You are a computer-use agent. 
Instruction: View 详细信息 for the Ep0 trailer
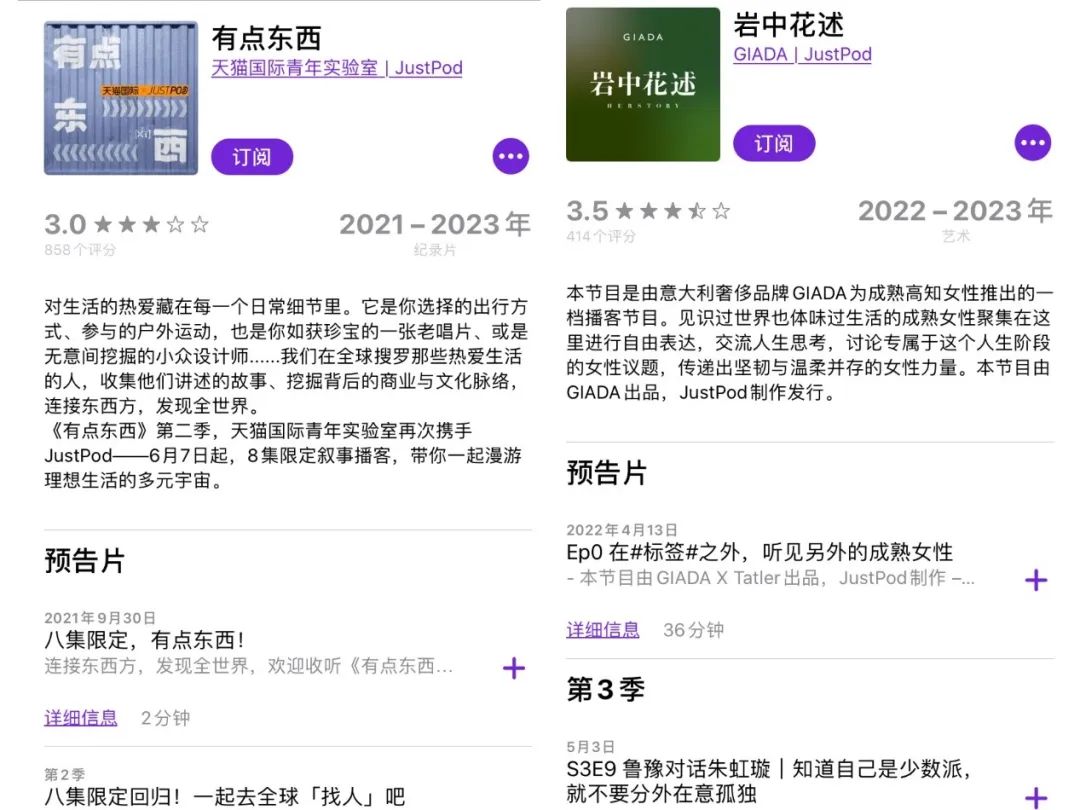pos(603,630)
